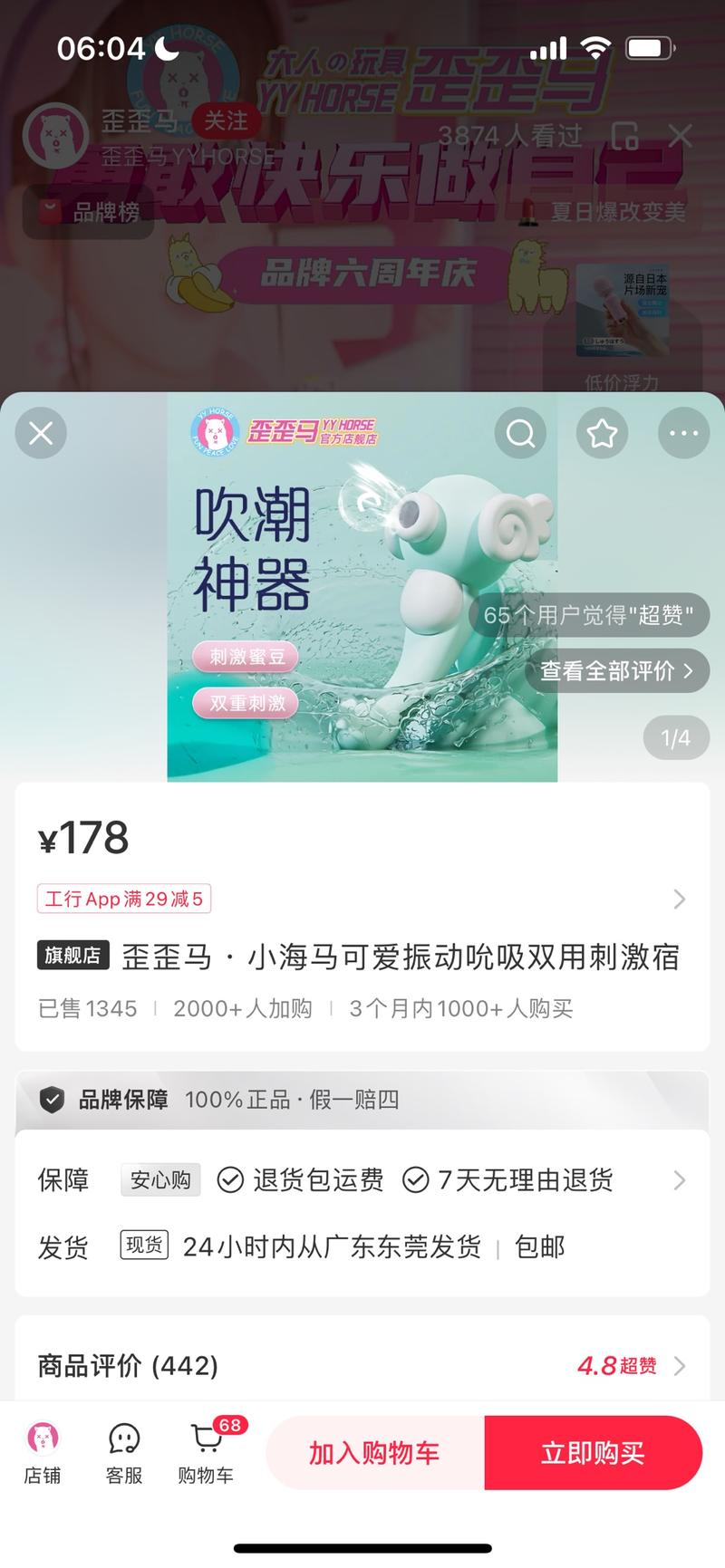Contact 客服 customer service
Screen dimensions: 725x1568
124,1452
